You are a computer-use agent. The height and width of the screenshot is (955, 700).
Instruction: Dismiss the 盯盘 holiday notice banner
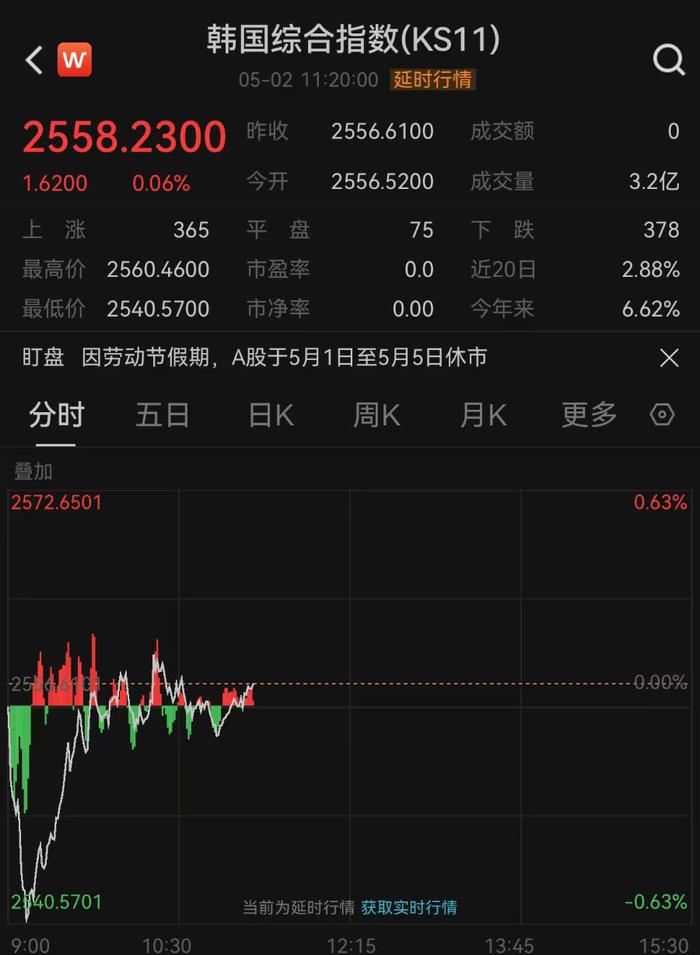pyautogui.click(x=669, y=357)
